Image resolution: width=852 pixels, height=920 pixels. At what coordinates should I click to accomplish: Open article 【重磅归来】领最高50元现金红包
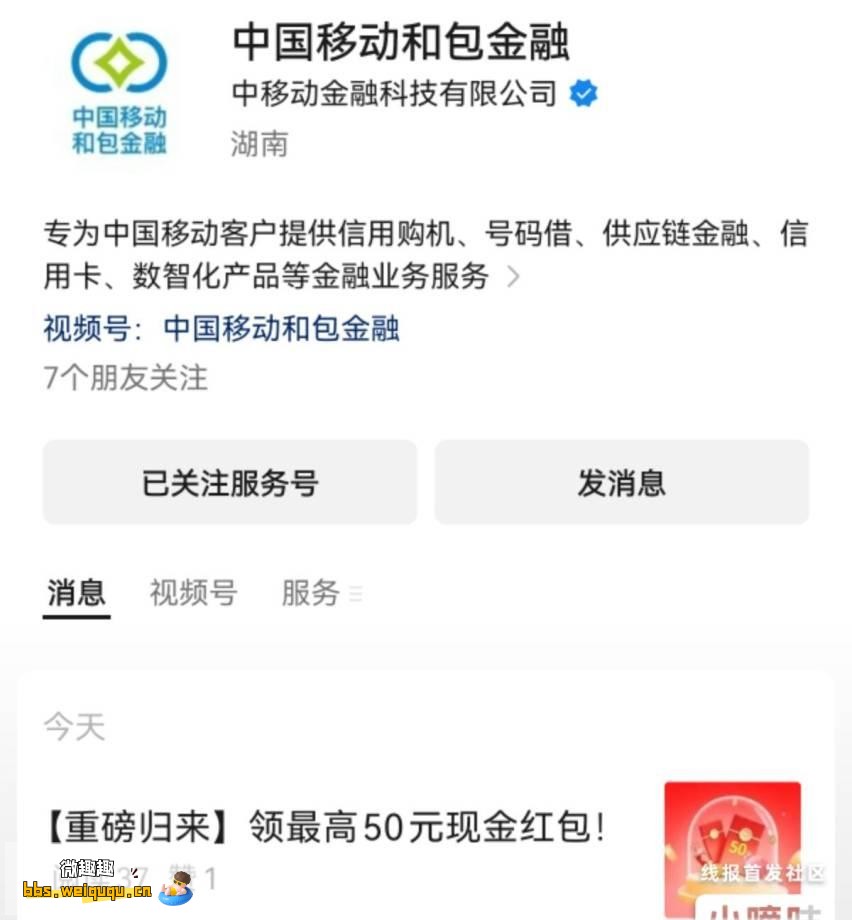click(x=326, y=828)
